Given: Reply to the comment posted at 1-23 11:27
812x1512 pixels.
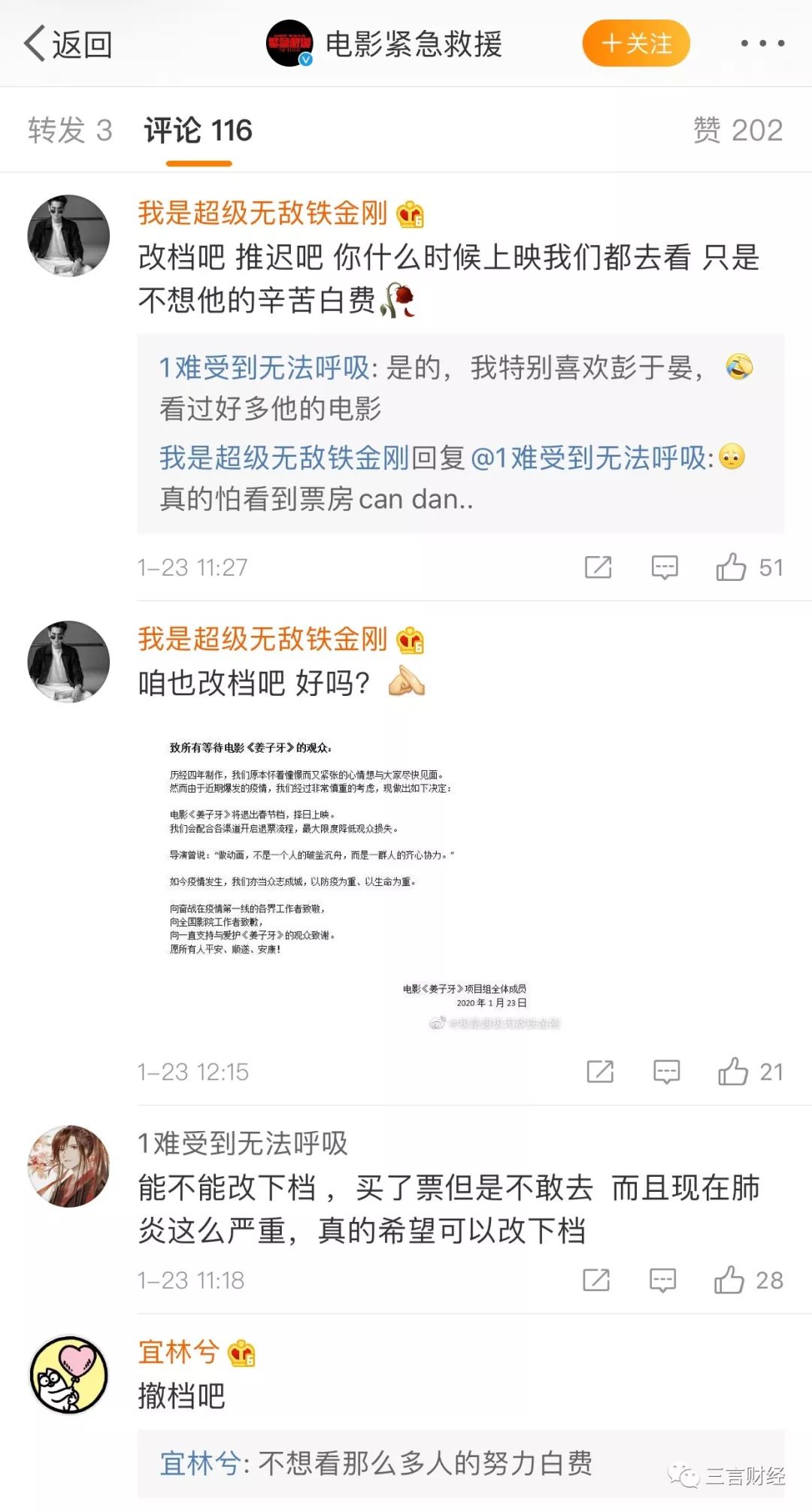Looking at the screenshot, I should pos(665,567).
